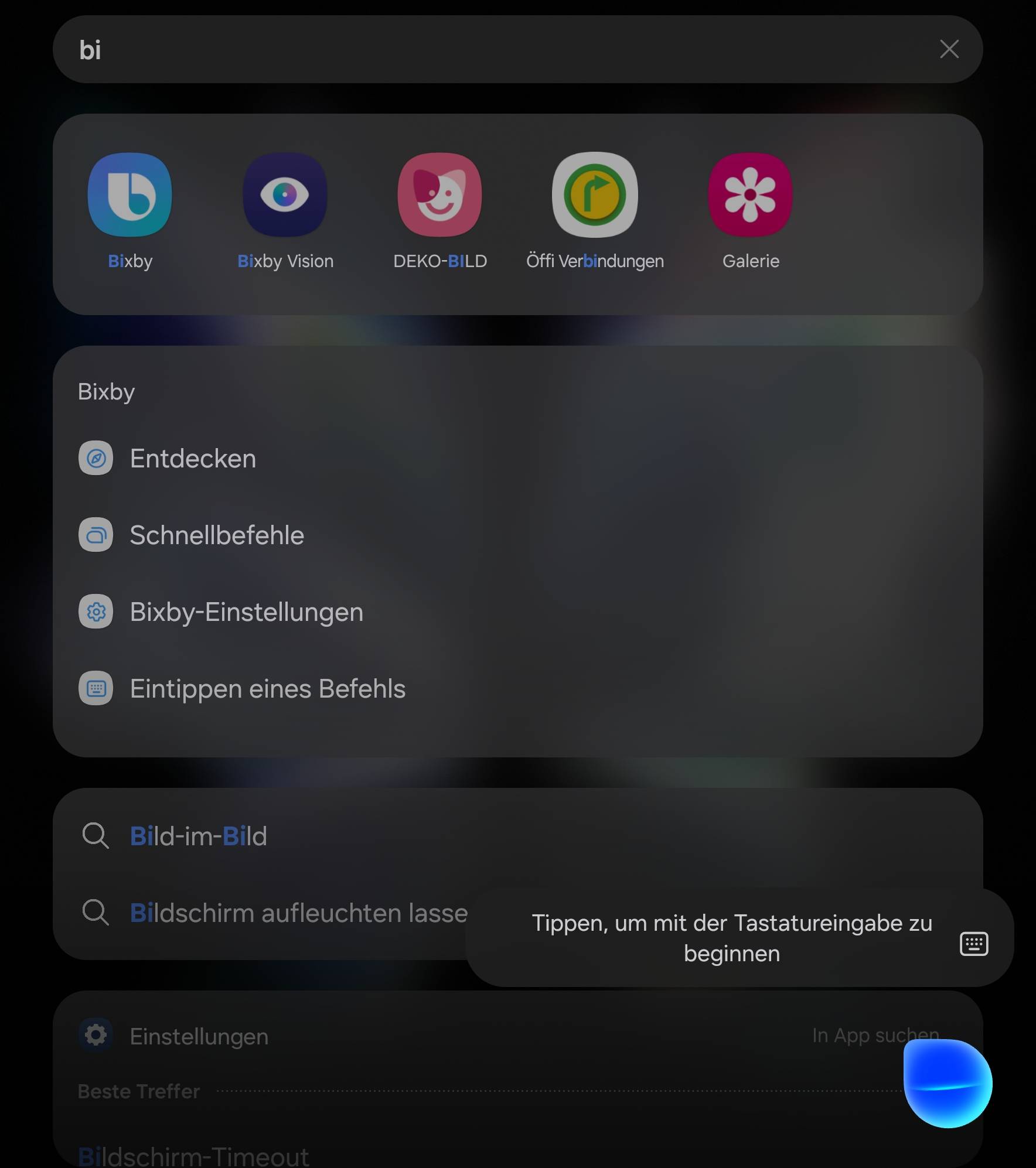Launch Bixby Vision
The image size is (1036, 1168).
click(285, 211)
